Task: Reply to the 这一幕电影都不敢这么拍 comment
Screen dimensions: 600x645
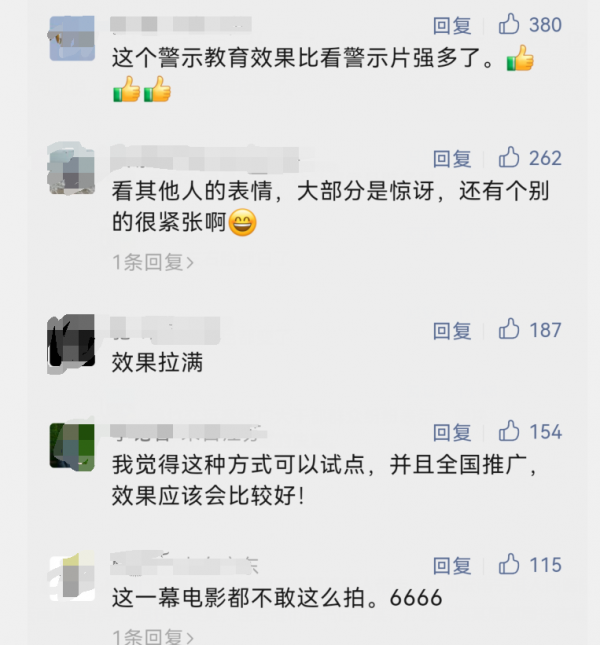Action: pos(451,565)
